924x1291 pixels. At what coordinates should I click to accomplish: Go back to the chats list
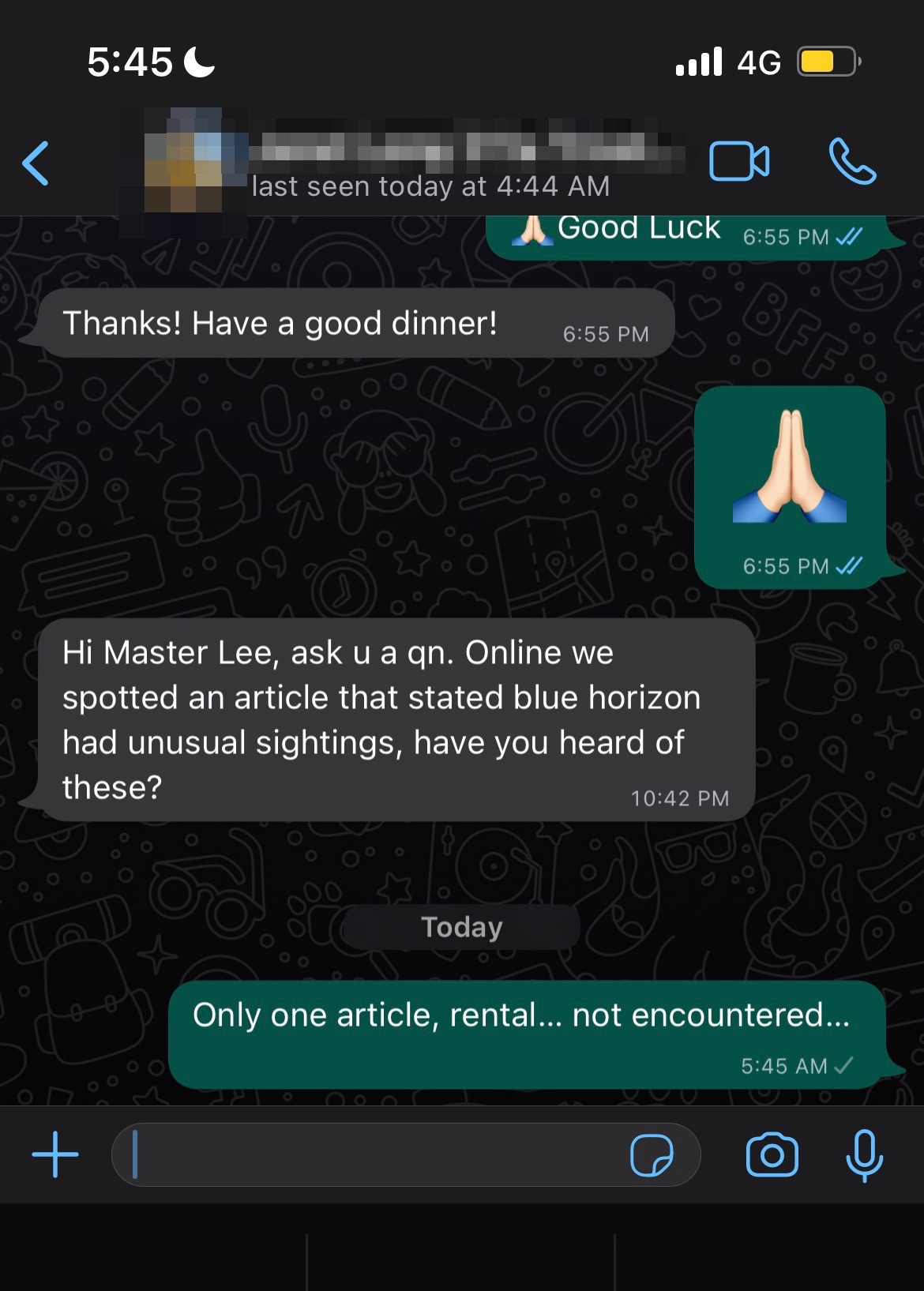[x=36, y=163]
